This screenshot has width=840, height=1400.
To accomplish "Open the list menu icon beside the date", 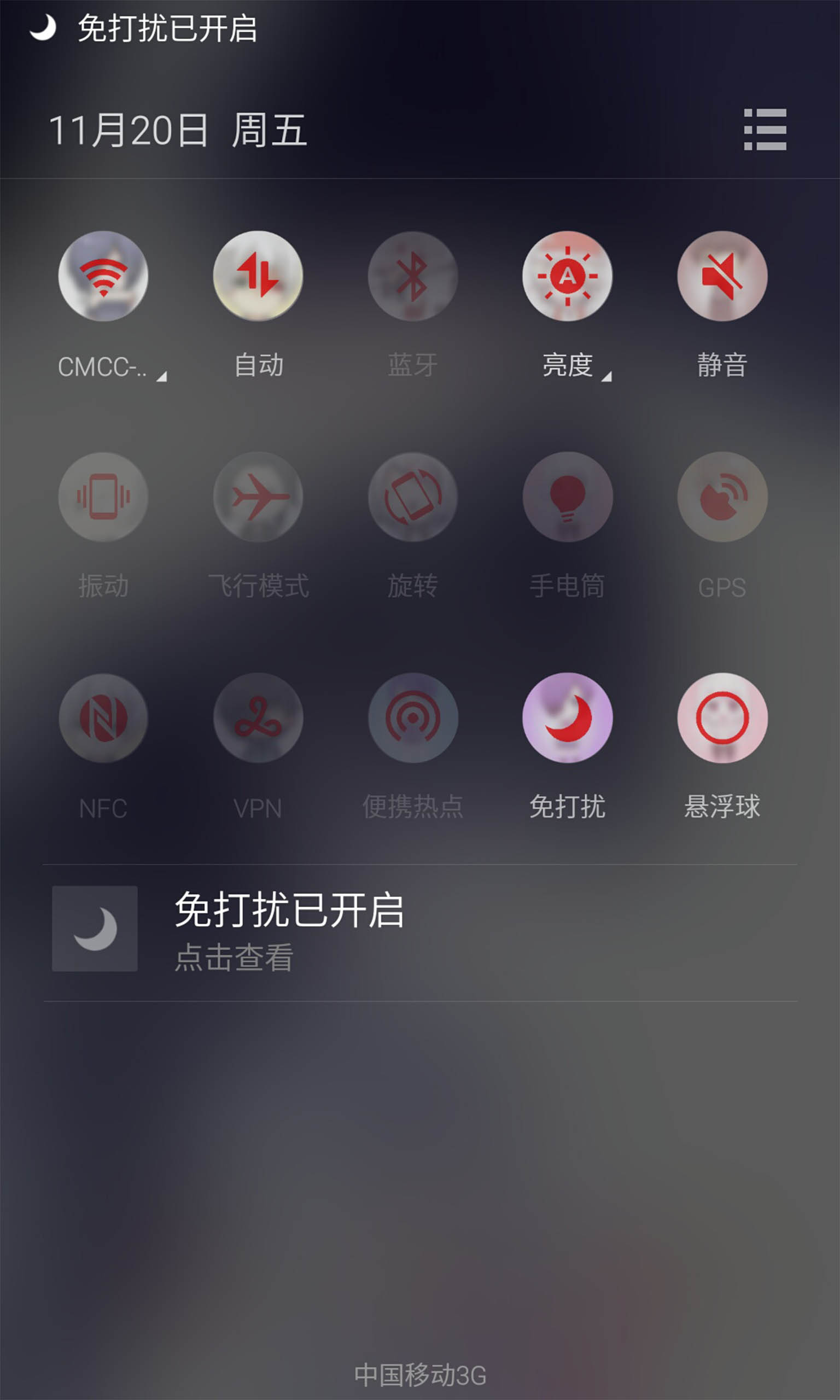I will coord(765,130).
